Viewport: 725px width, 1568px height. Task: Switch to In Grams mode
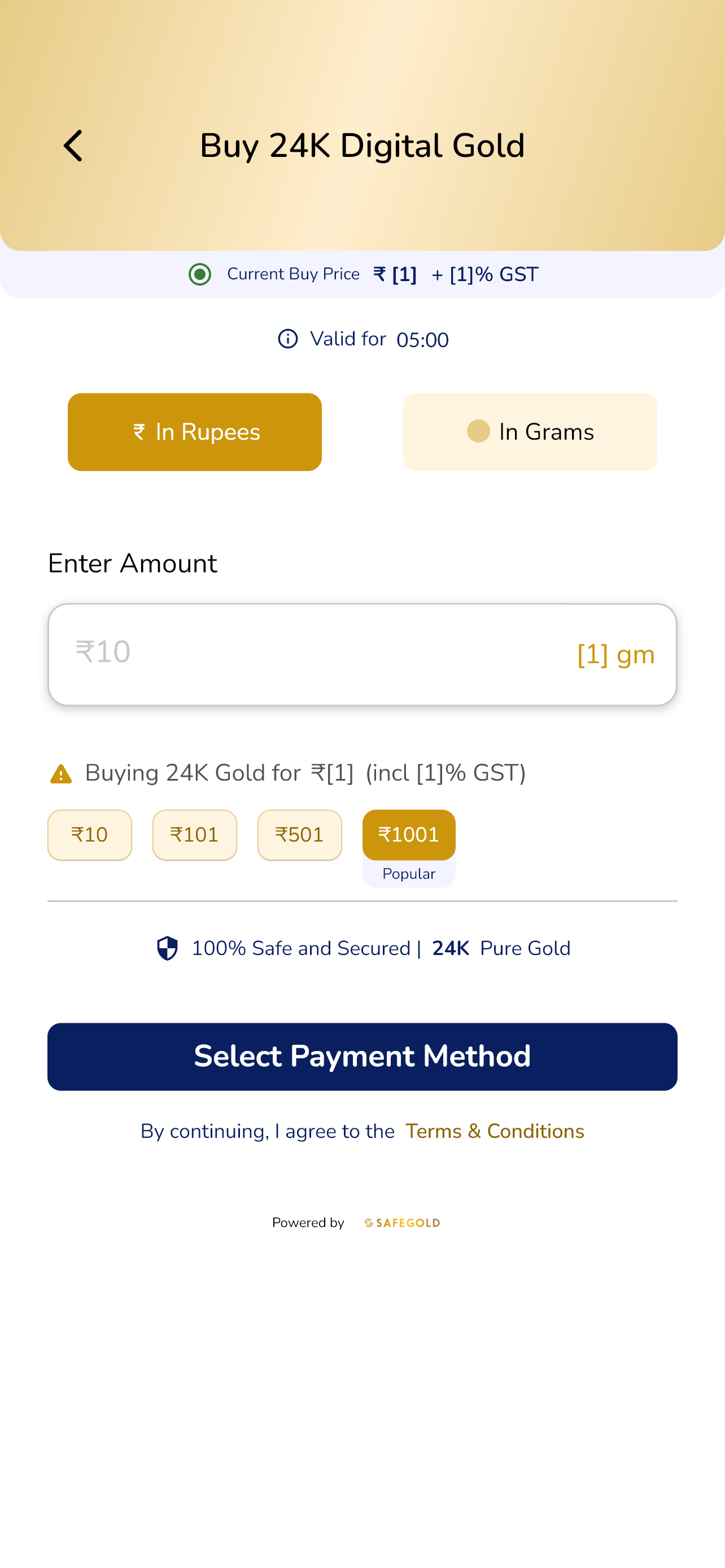tap(530, 432)
